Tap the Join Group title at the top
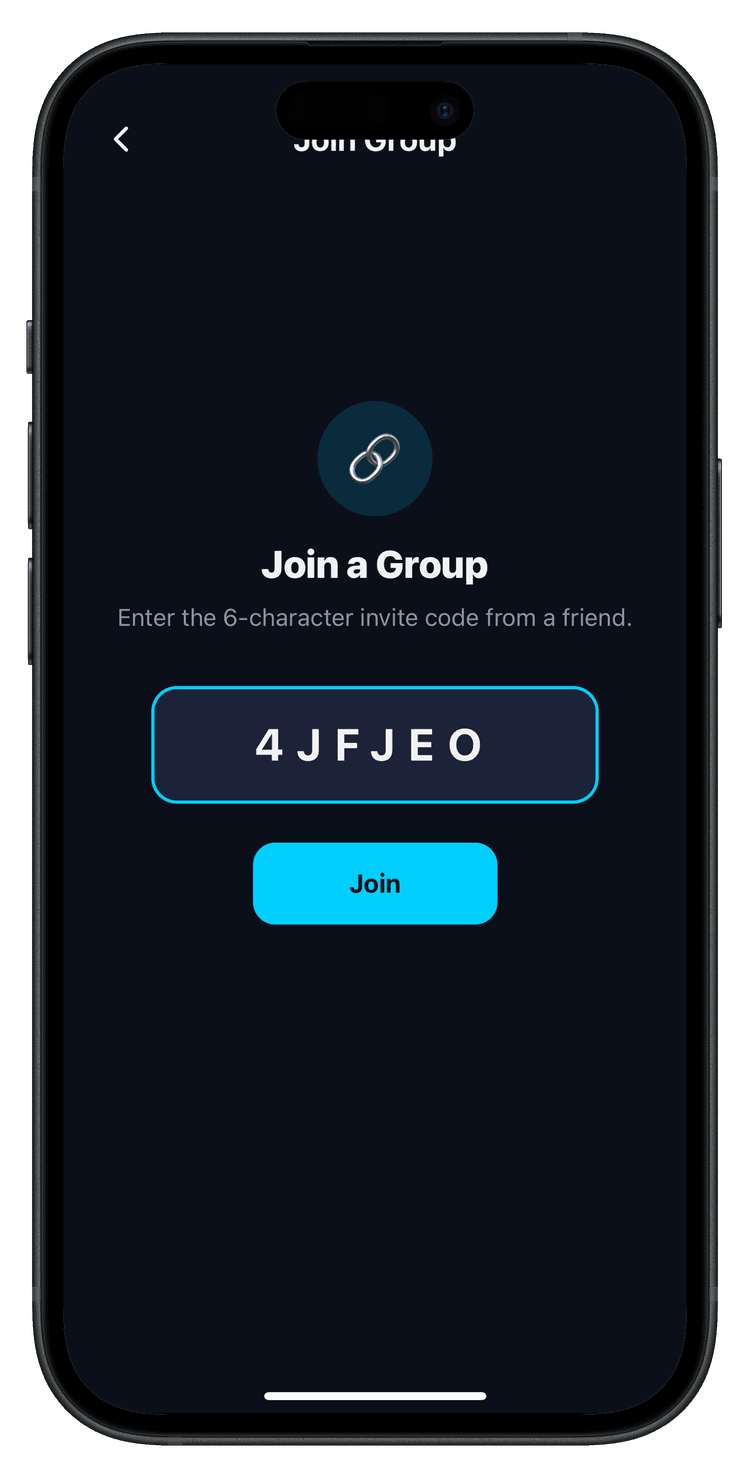 point(375,140)
